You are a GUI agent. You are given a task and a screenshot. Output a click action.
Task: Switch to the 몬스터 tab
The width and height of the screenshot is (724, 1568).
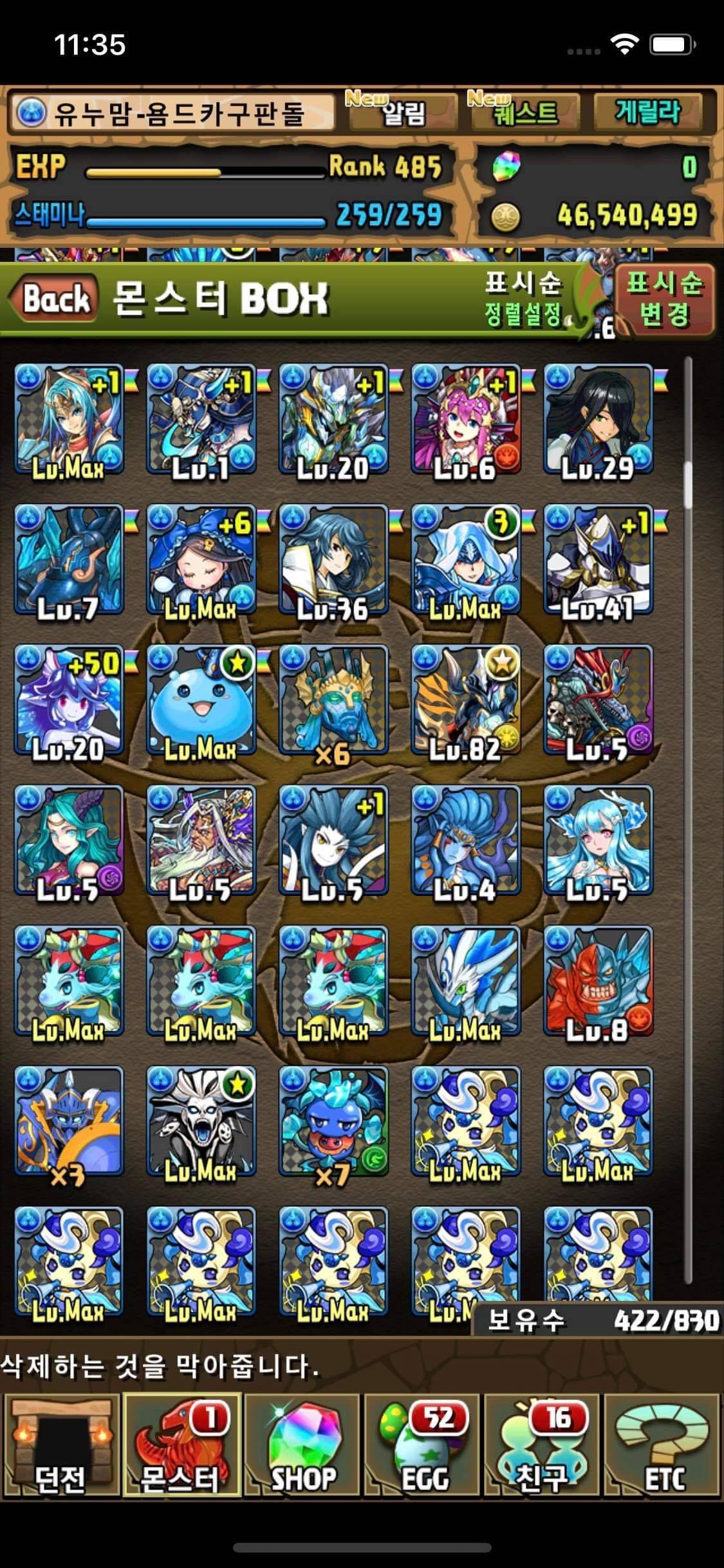tap(181, 1444)
